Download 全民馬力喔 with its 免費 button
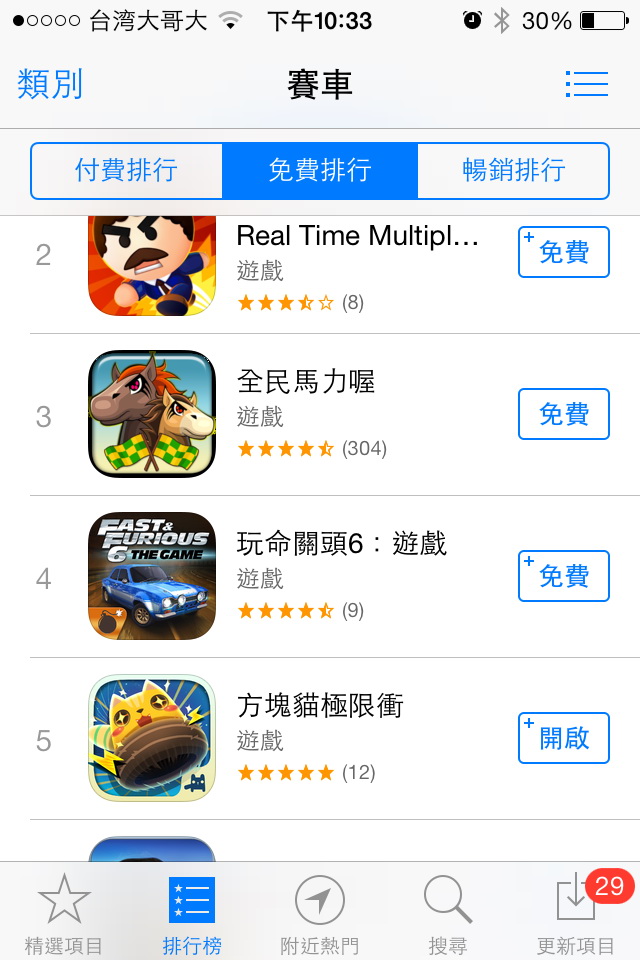This screenshot has height=960, width=640. [563, 414]
